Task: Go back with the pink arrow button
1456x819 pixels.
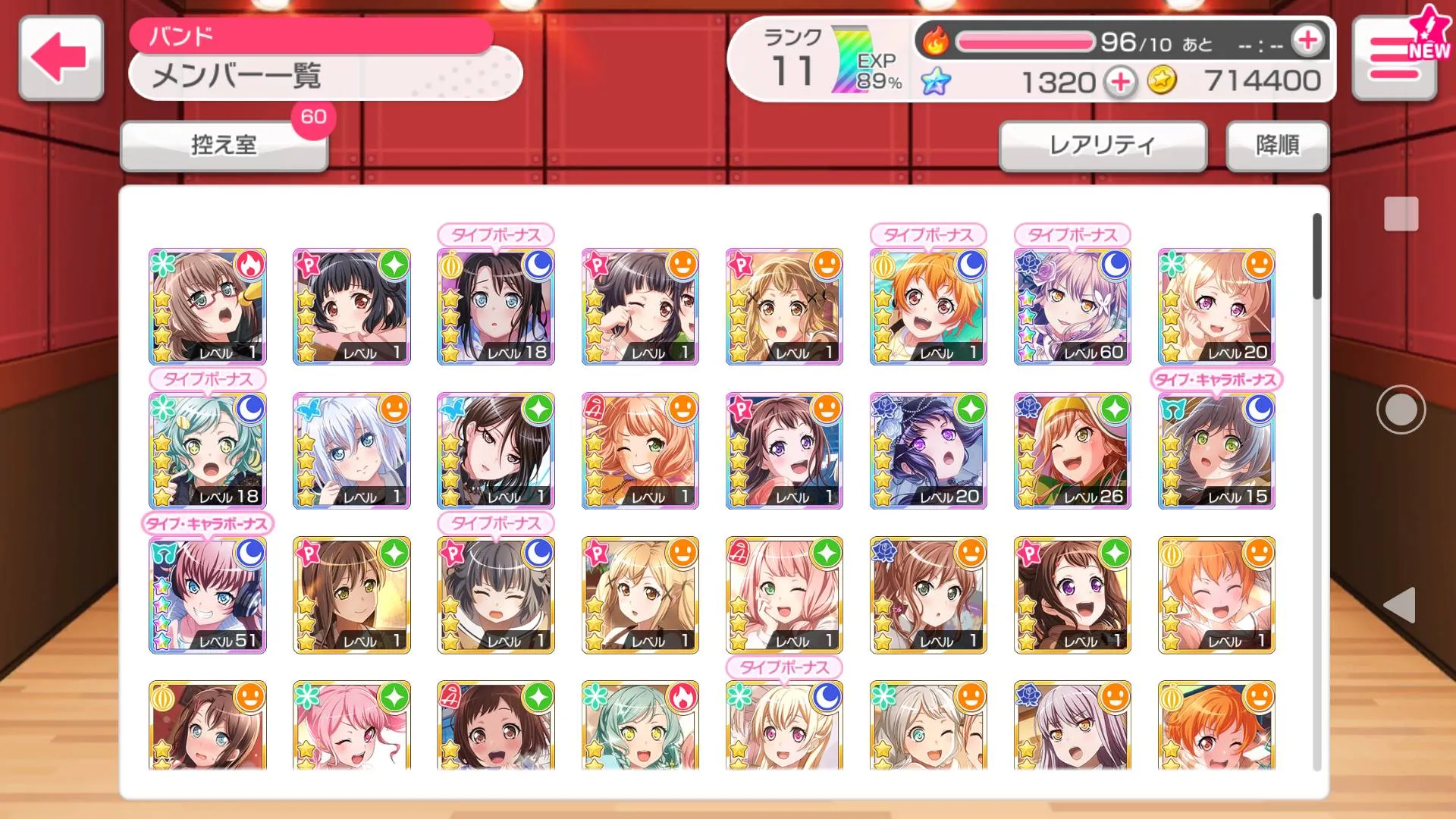Action: 61,58
